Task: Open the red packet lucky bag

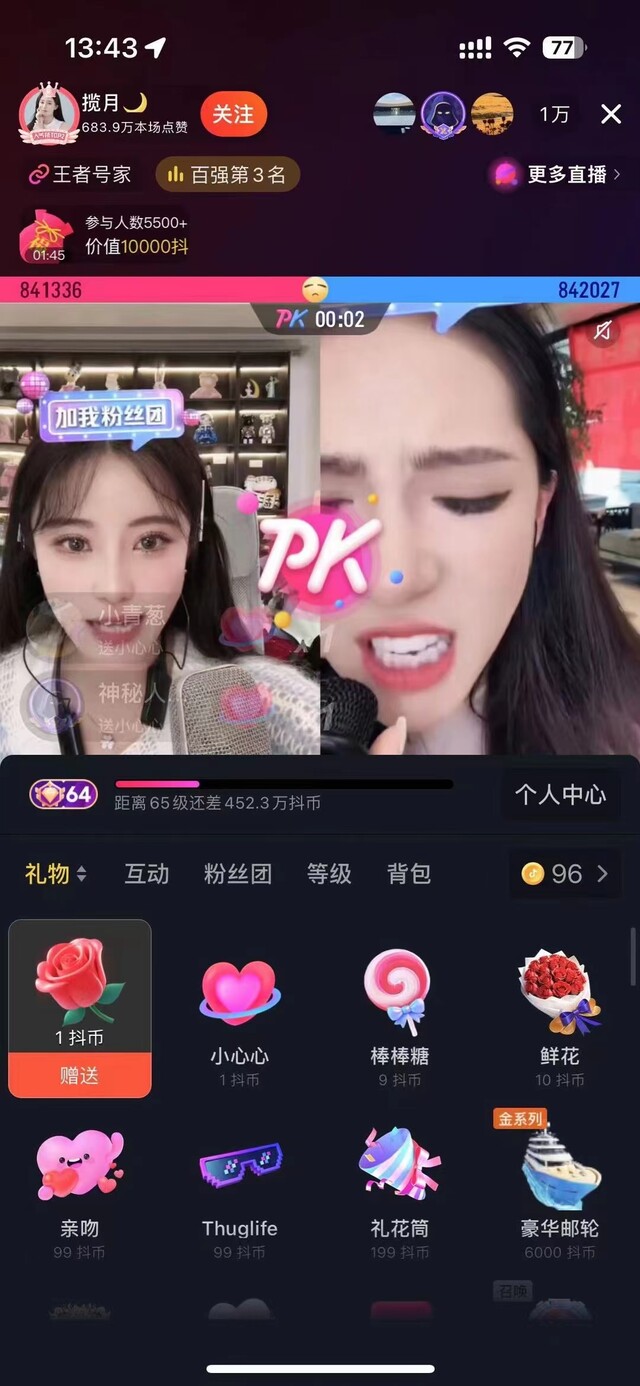Action: tap(47, 236)
